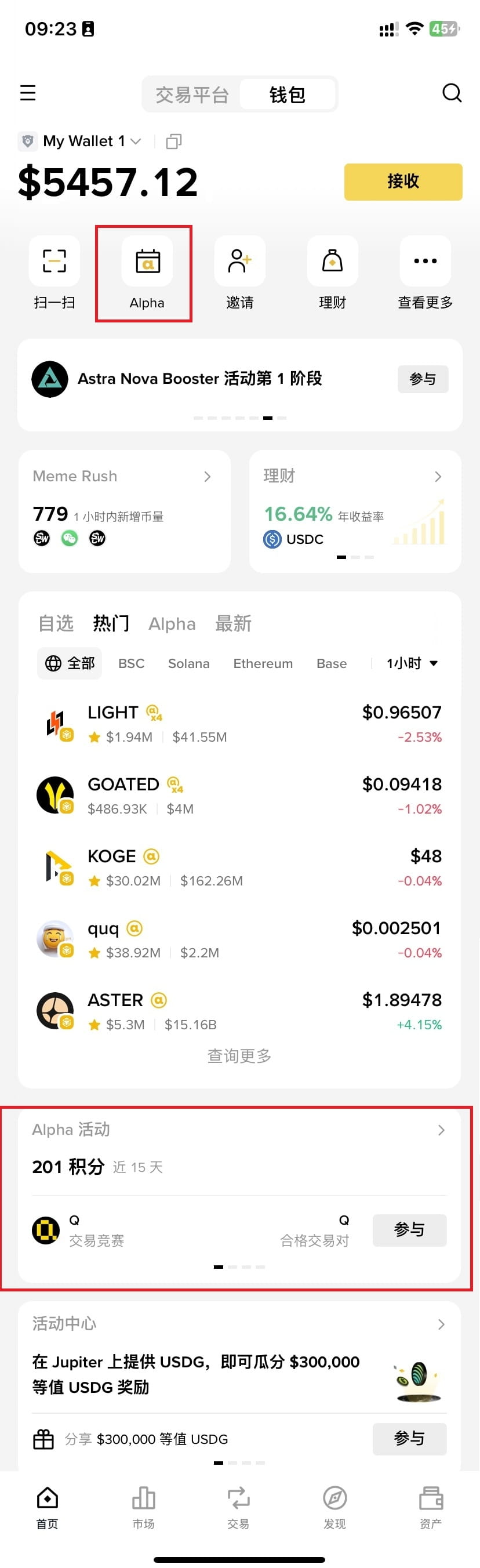Join the Q 交易竞赛 Alpha activity
The height and width of the screenshot is (1568, 480).
coord(409,1230)
